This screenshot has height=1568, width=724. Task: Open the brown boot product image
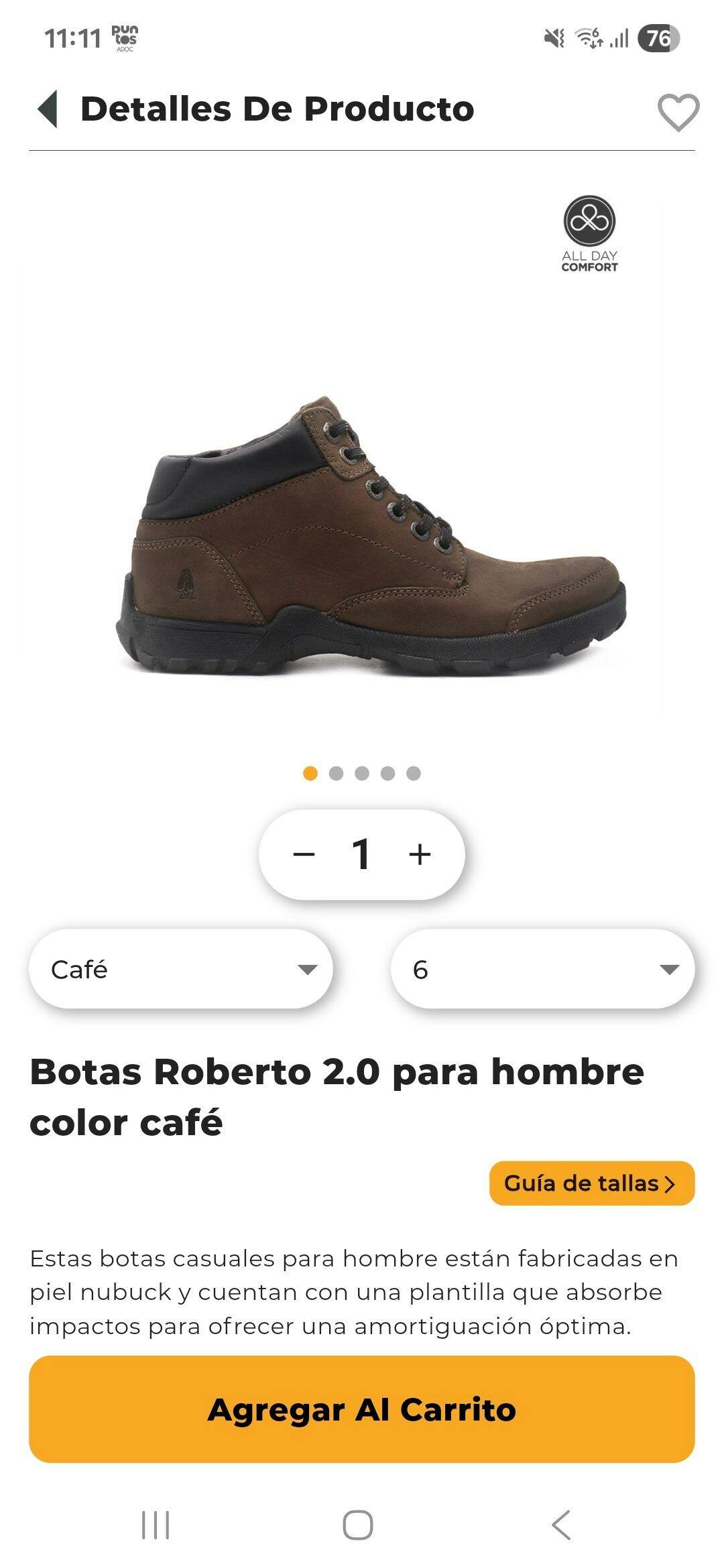(x=369, y=536)
